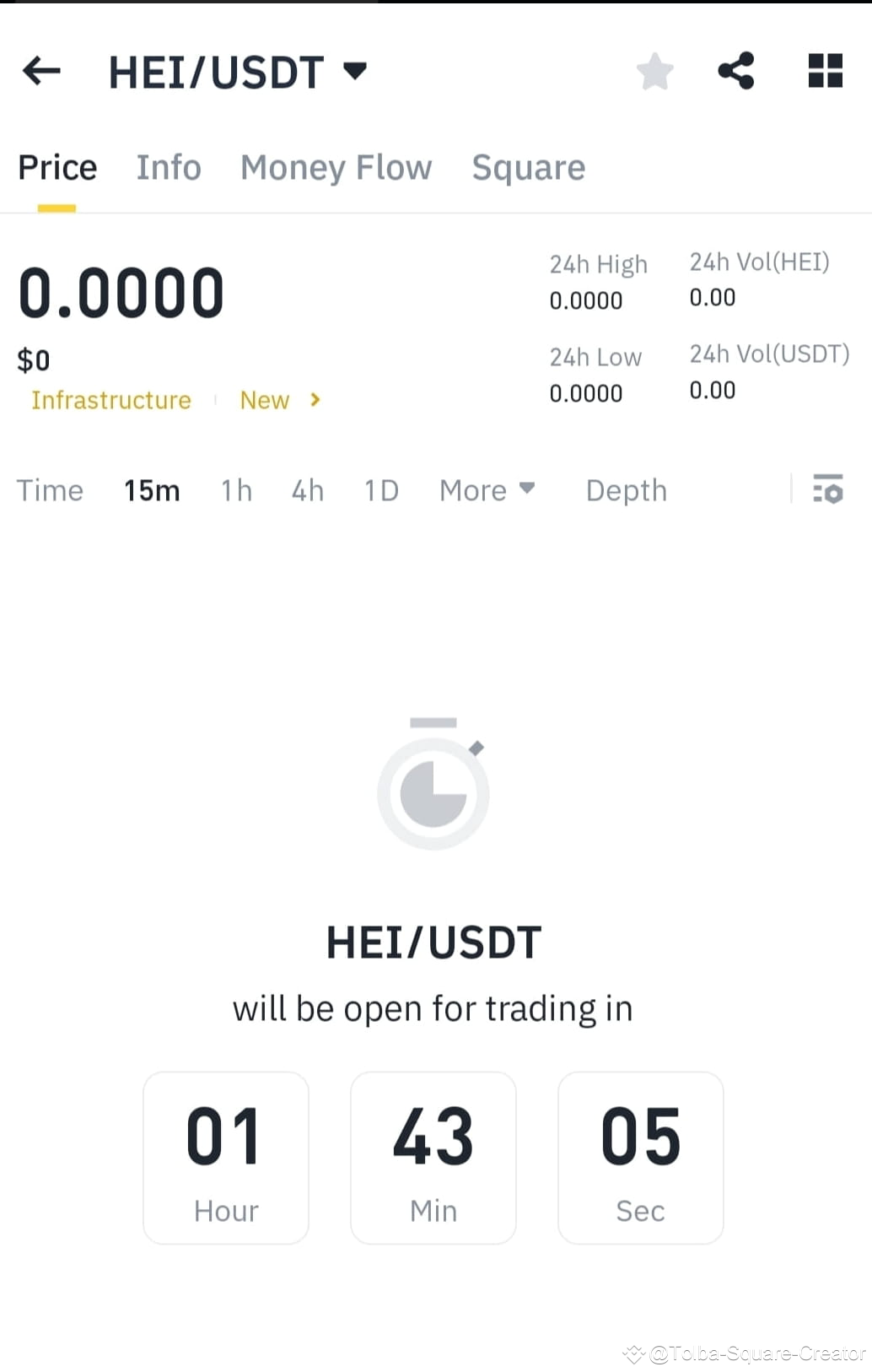Switch to the 1D timeframe

click(x=380, y=490)
